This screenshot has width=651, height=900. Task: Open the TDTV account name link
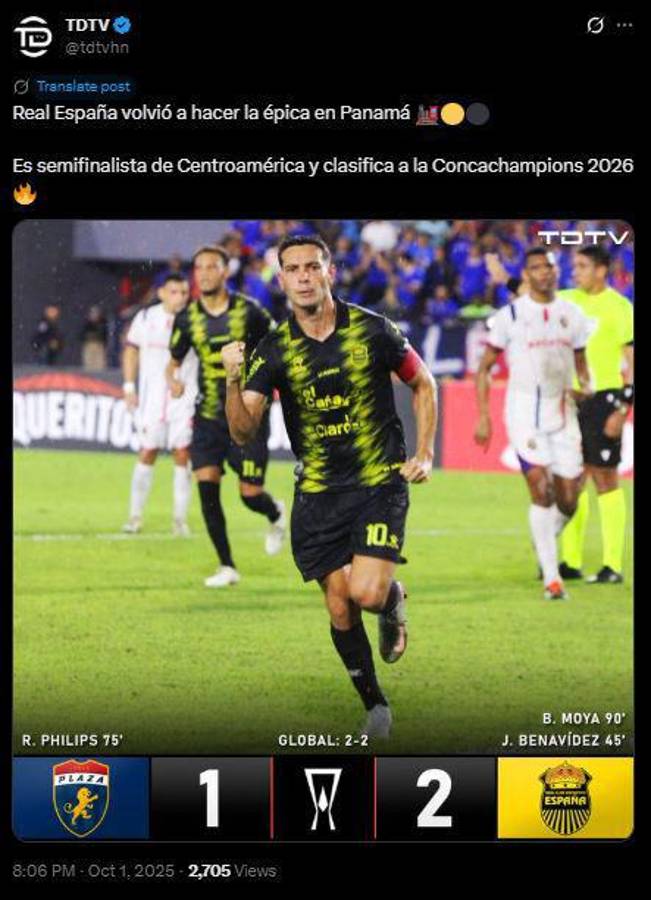[x=88, y=25]
